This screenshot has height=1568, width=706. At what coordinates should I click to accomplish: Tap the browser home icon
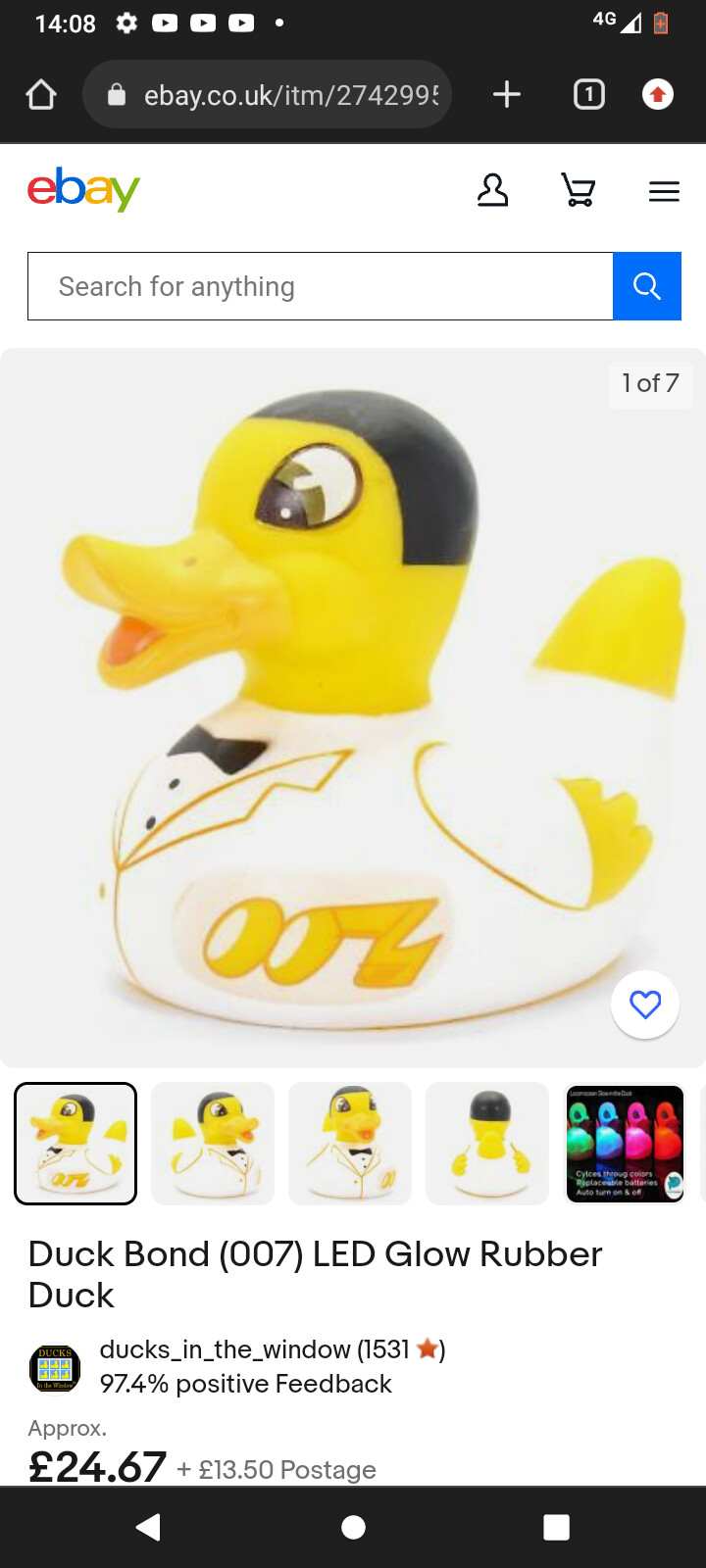[41, 95]
